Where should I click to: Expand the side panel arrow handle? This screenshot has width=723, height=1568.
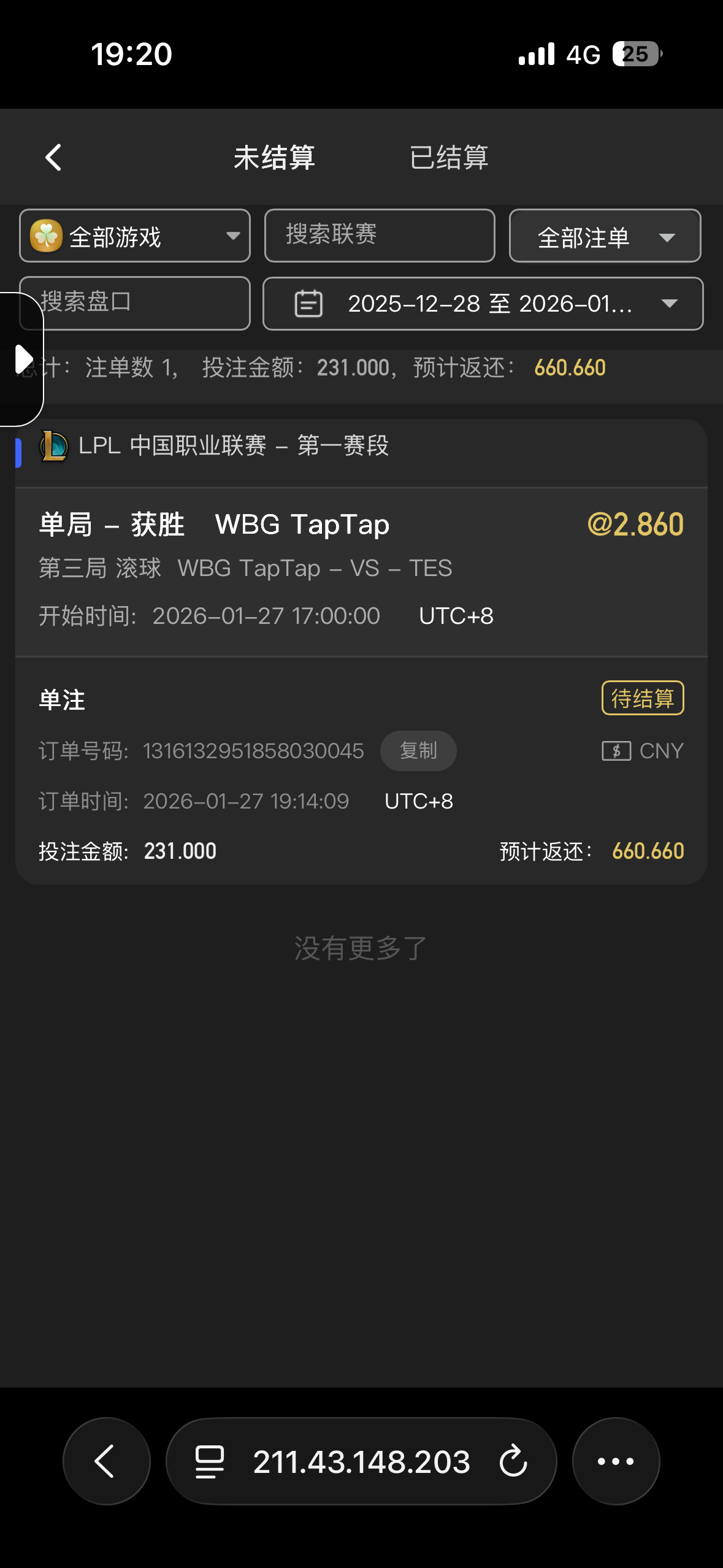point(23,359)
